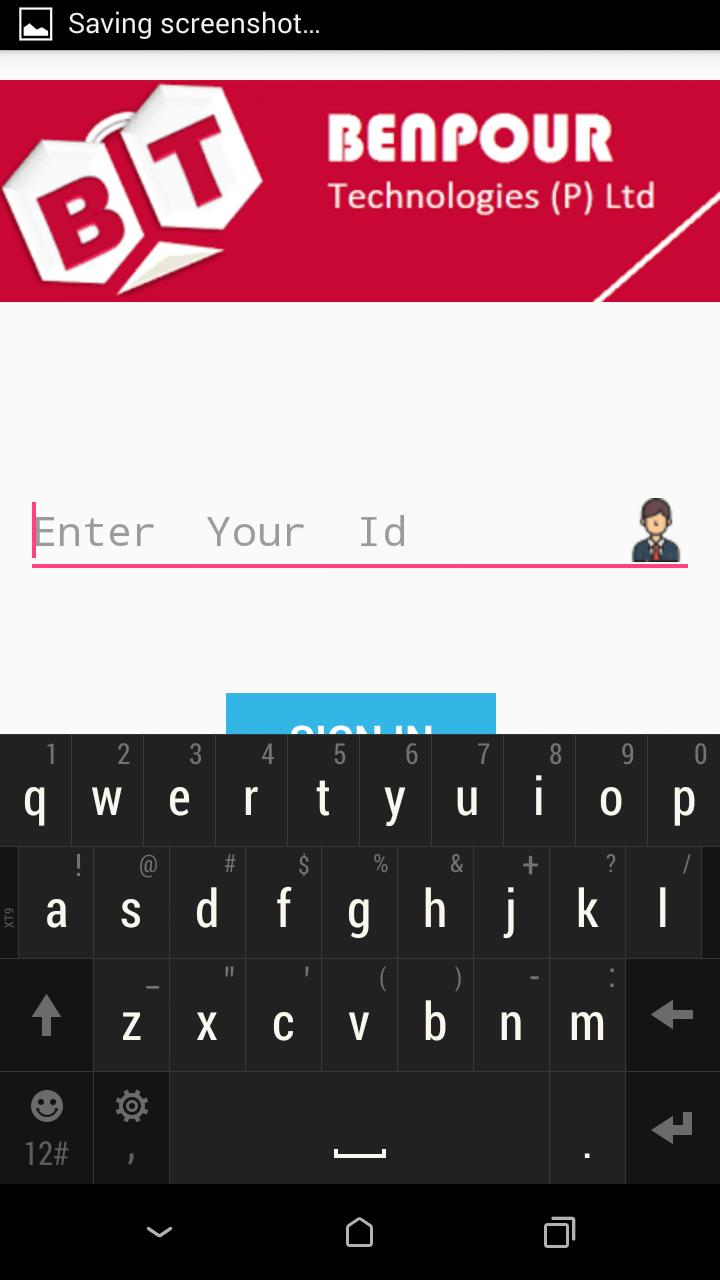Go to the device home screen
Viewport: 720px width, 1280px height.
pyautogui.click(x=359, y=1232)
